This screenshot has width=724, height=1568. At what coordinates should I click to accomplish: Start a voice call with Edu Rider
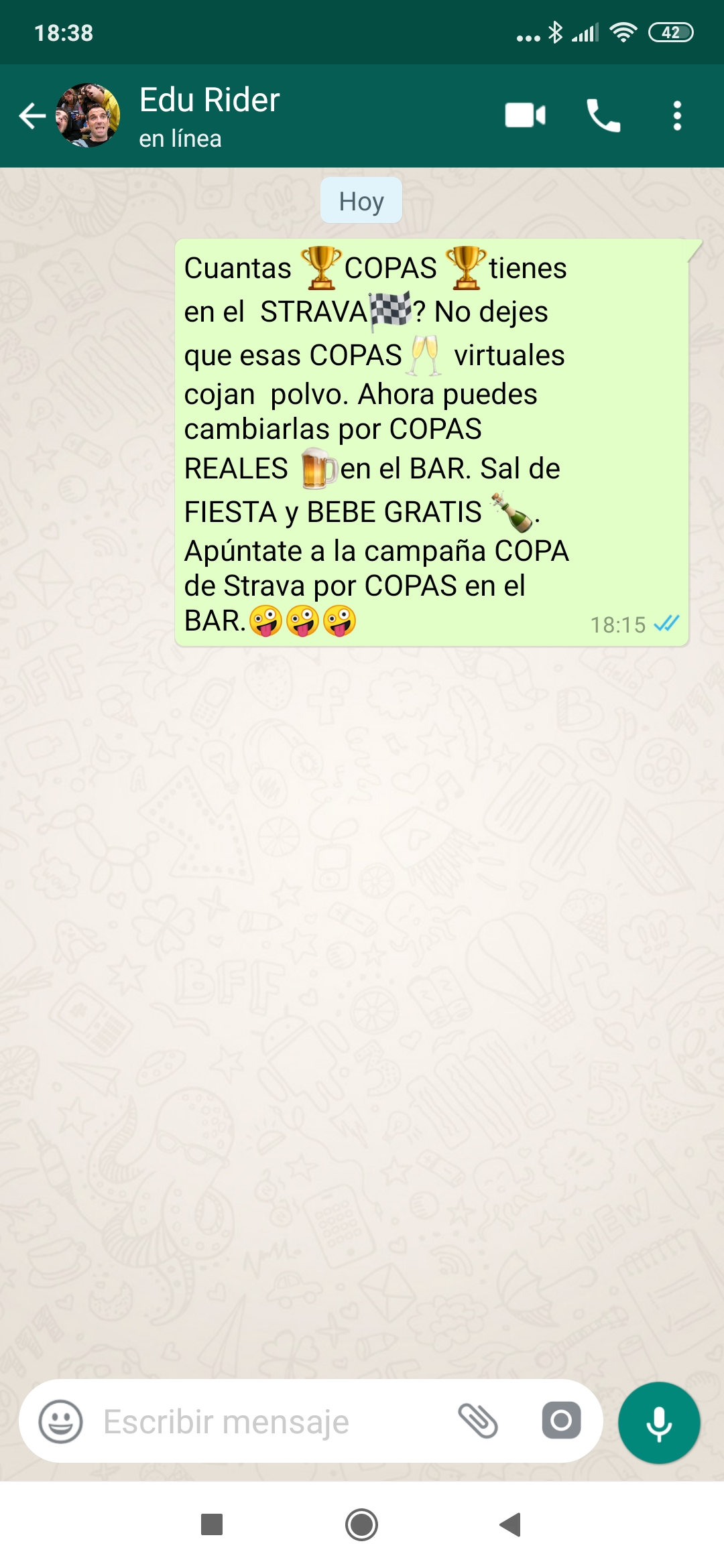coord(603,115)
